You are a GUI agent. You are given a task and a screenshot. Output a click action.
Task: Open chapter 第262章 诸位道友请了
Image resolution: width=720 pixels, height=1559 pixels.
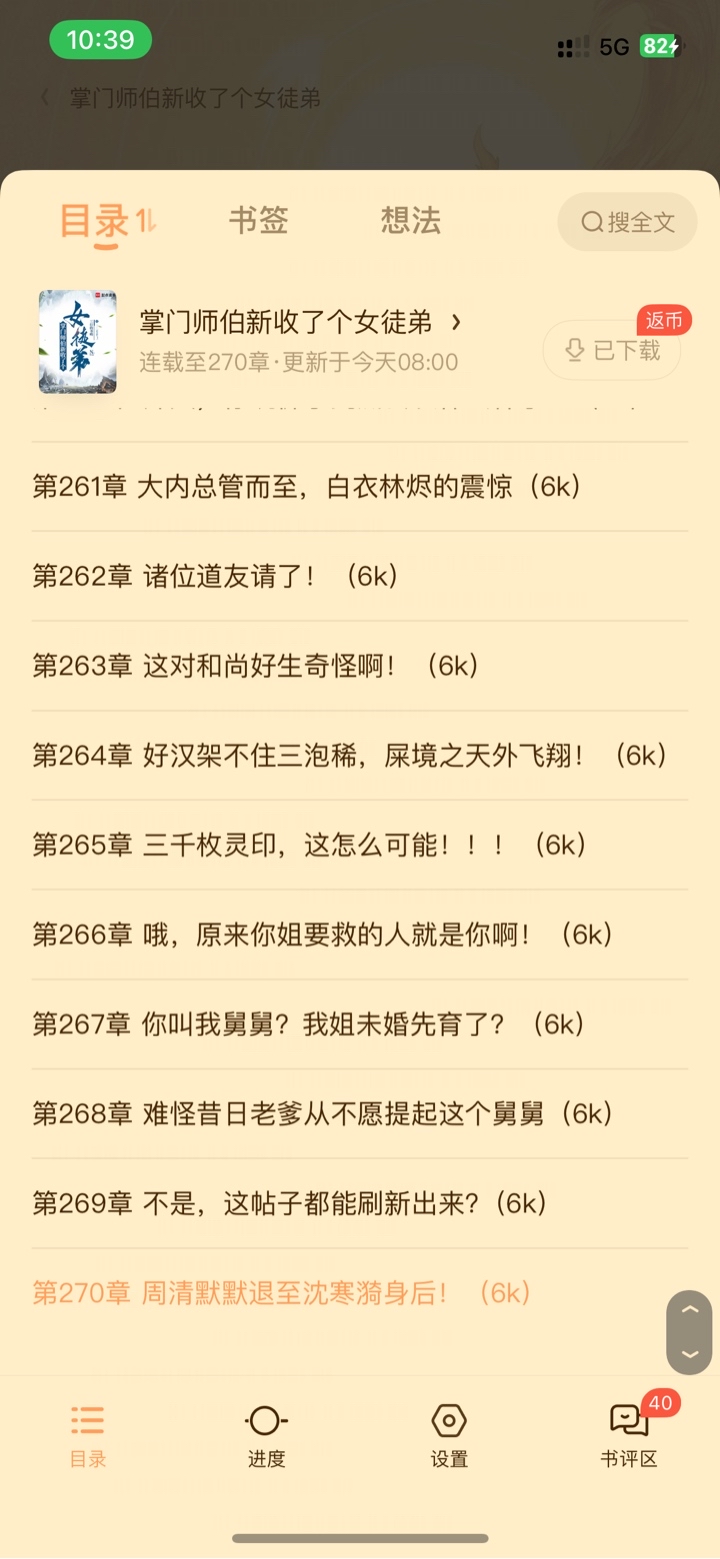coord(216,576)
